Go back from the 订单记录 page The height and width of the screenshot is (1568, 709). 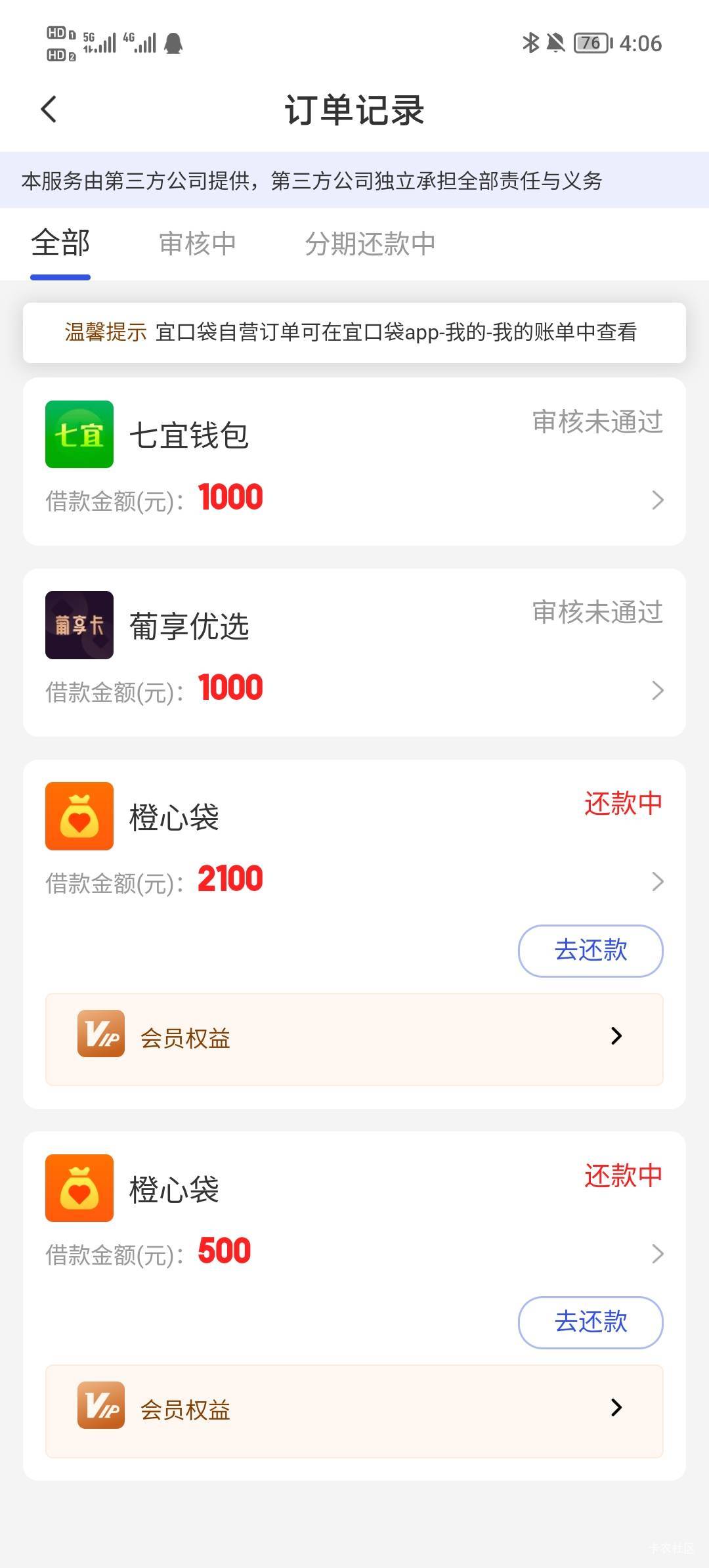point(49,109)
